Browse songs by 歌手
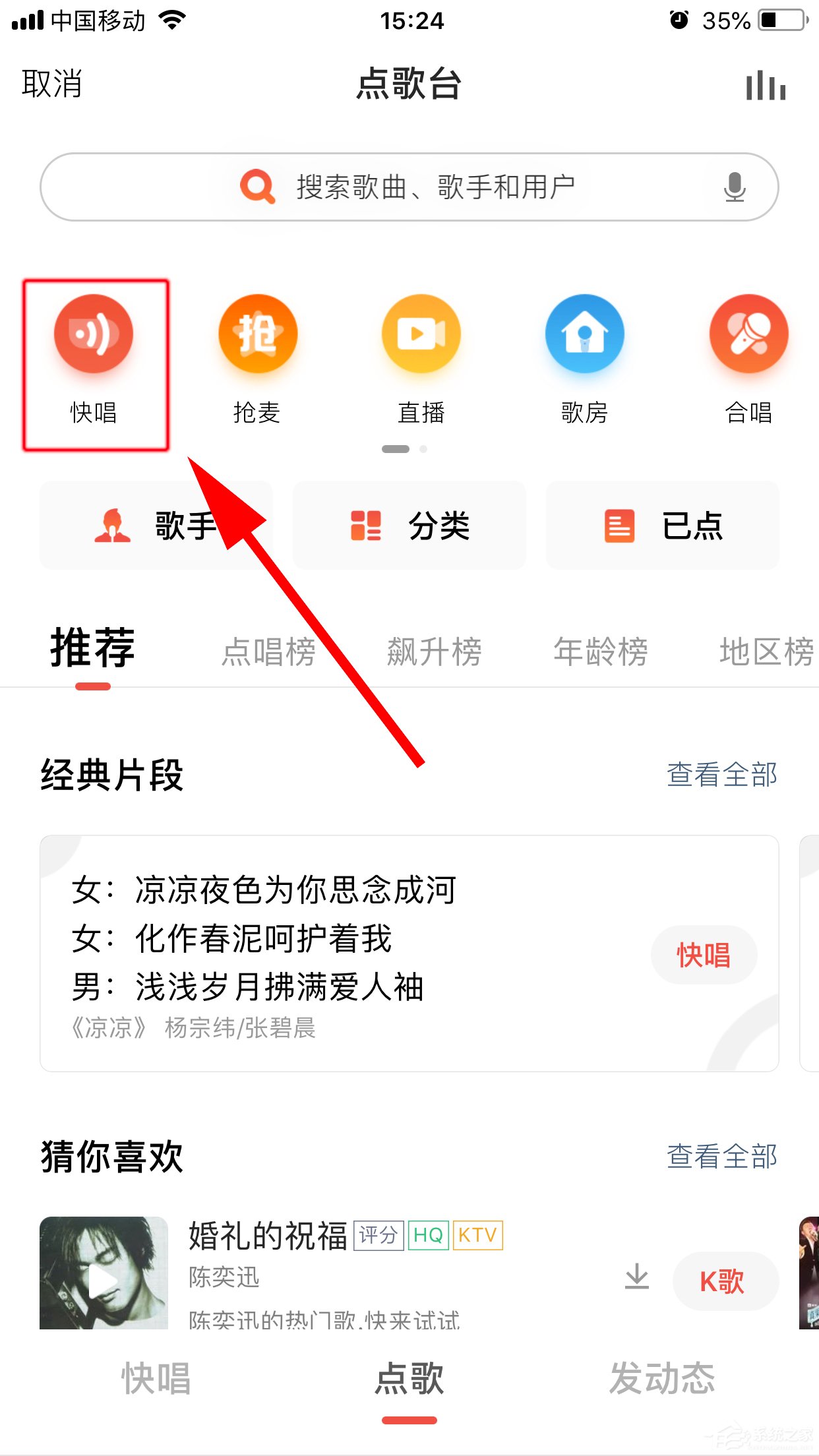This screenshot has height=1456, width=819. pos(156,526)
